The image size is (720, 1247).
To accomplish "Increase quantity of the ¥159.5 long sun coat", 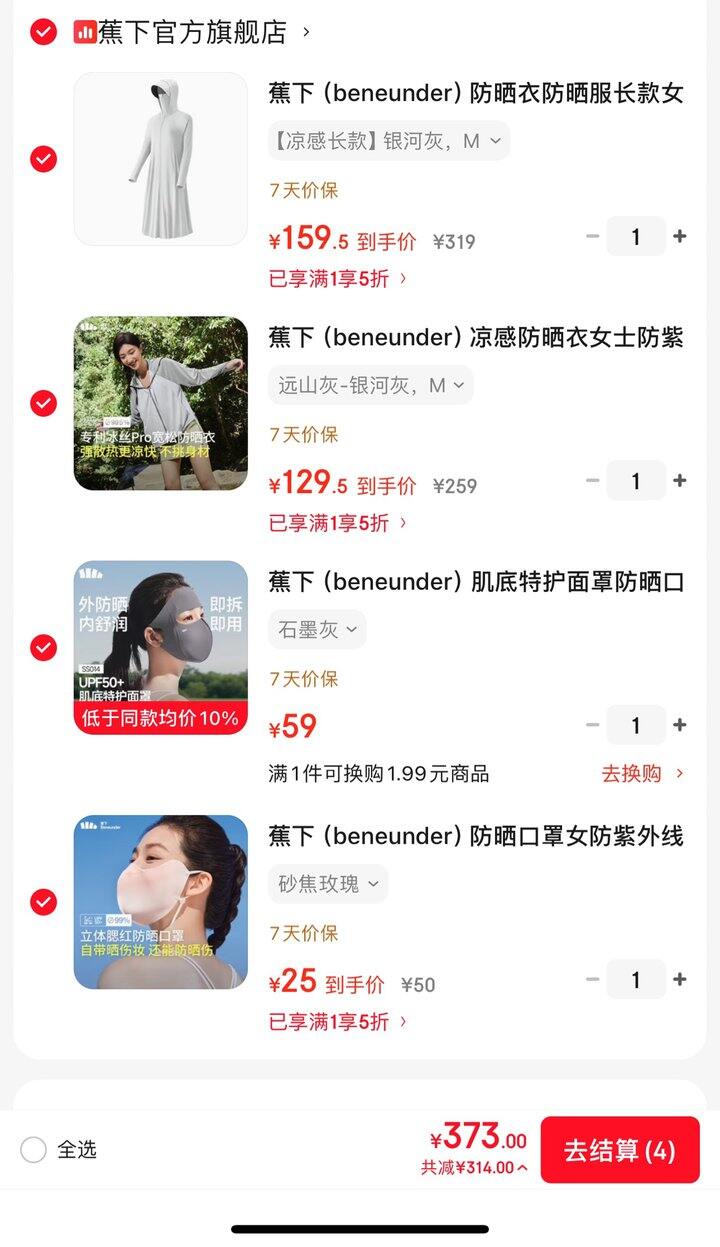I will point(680,237).
